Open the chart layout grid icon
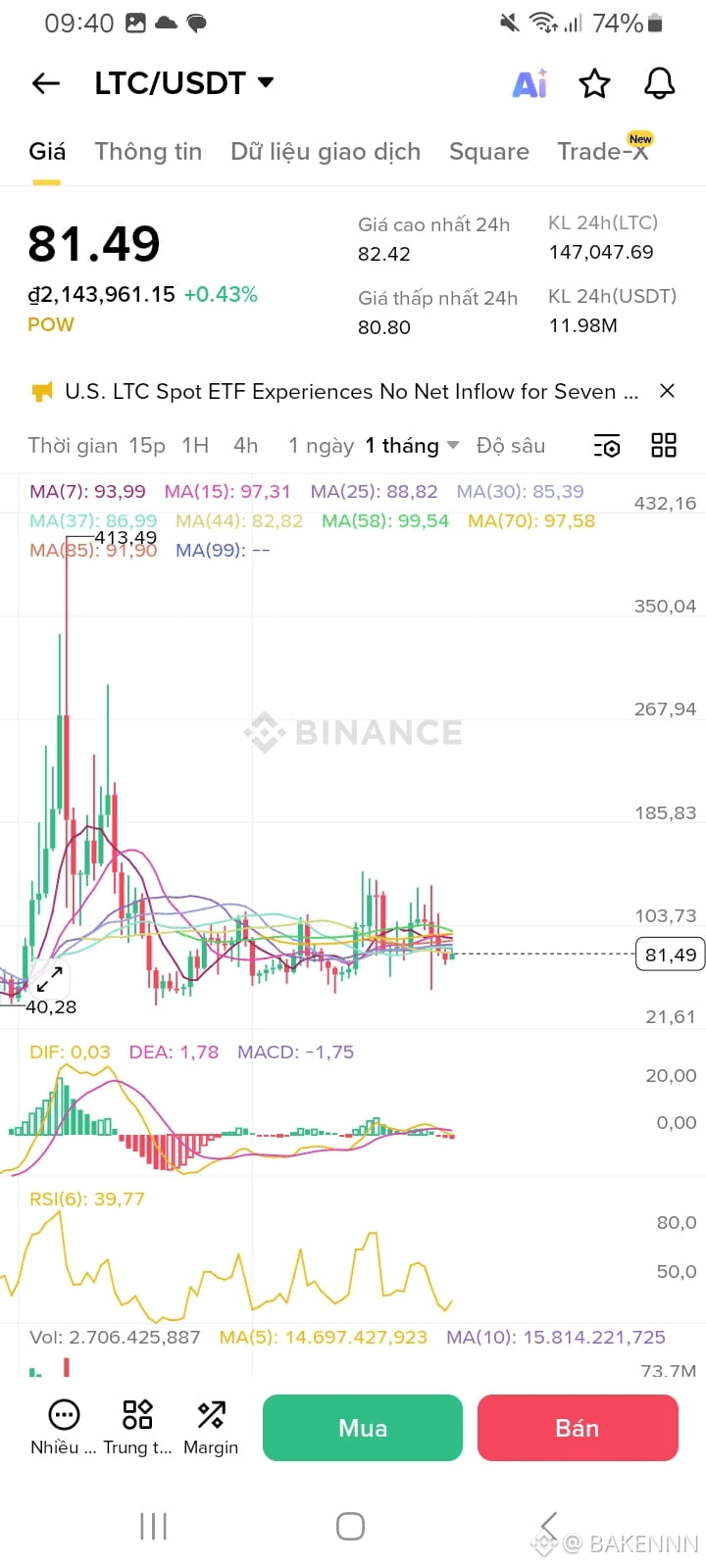This screenshot has height=1568, width=706. (663, 445)
